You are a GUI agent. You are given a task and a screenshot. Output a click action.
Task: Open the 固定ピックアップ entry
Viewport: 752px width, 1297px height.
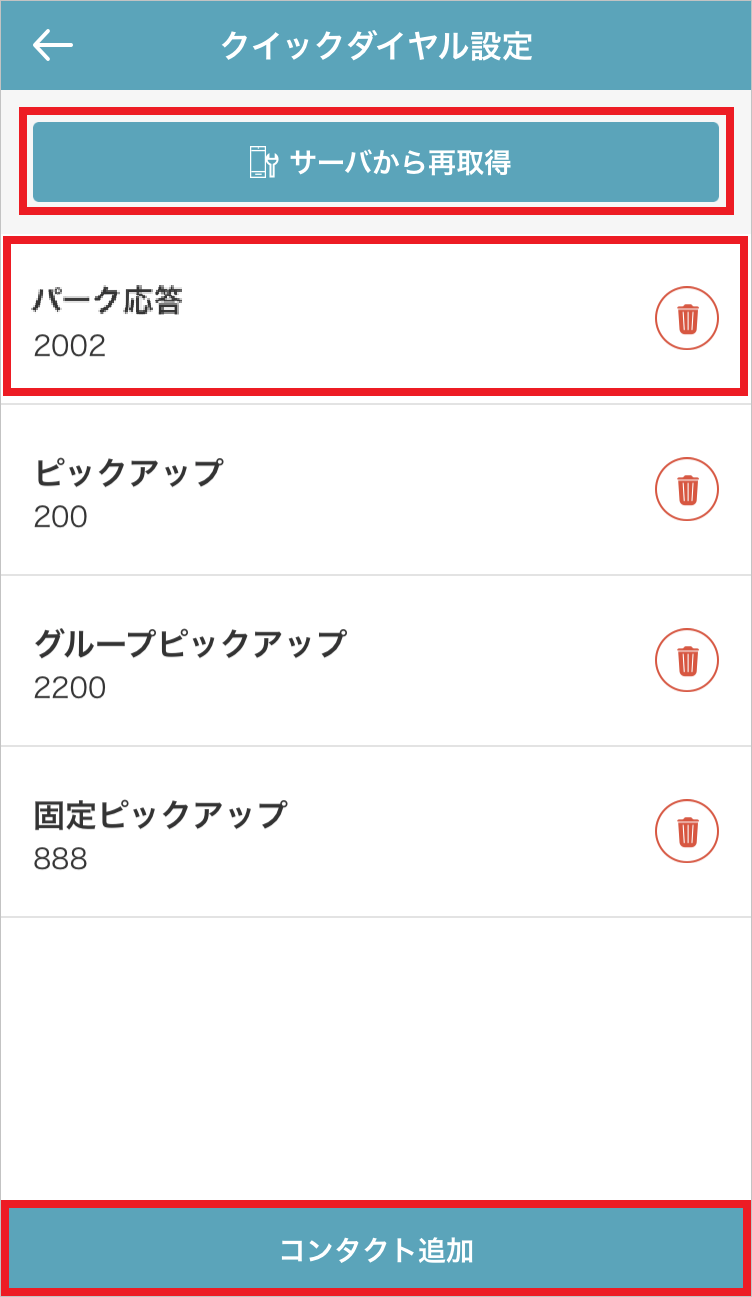[x=300, y=832]
